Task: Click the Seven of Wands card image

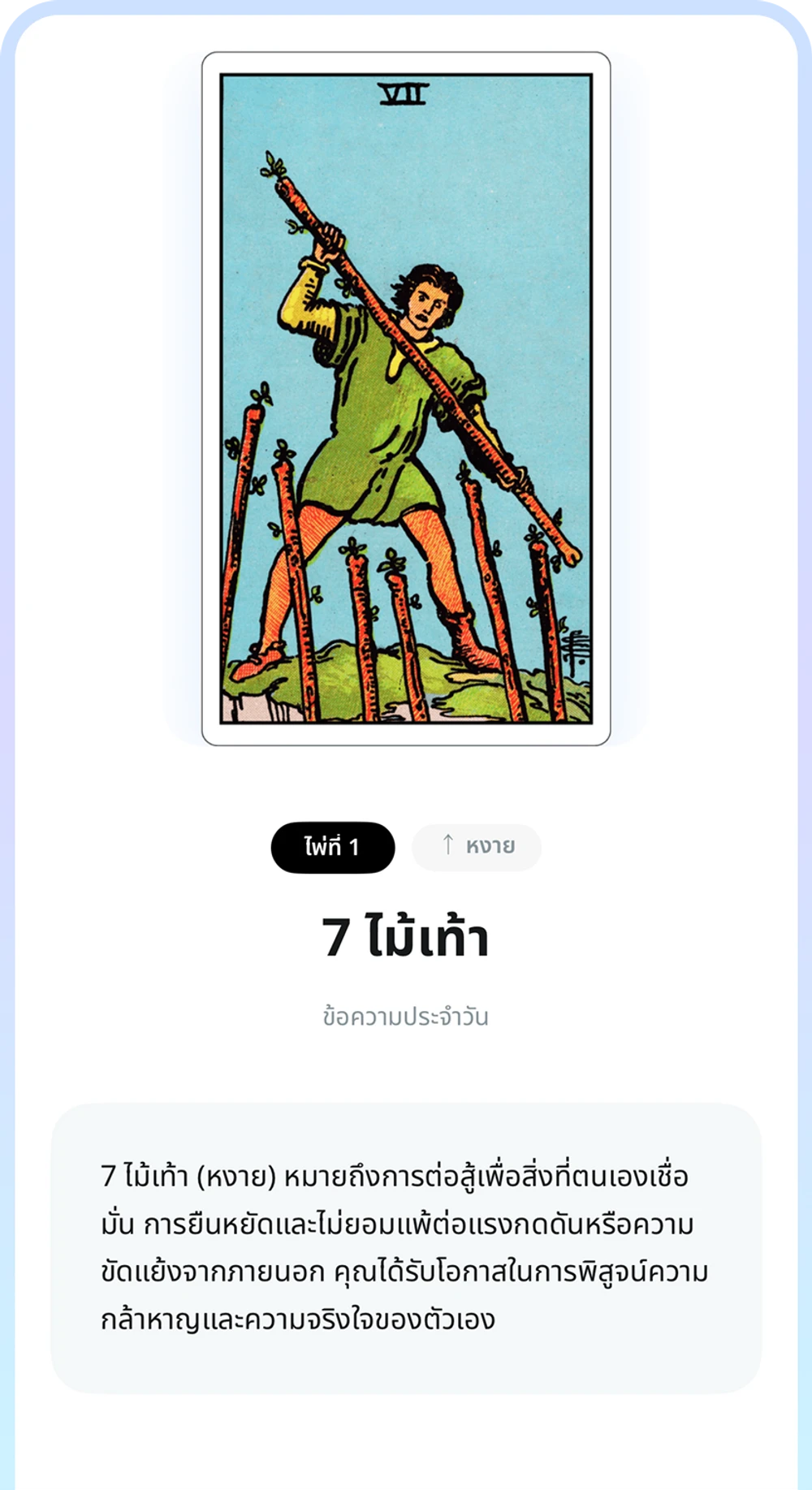Action: 406,398
